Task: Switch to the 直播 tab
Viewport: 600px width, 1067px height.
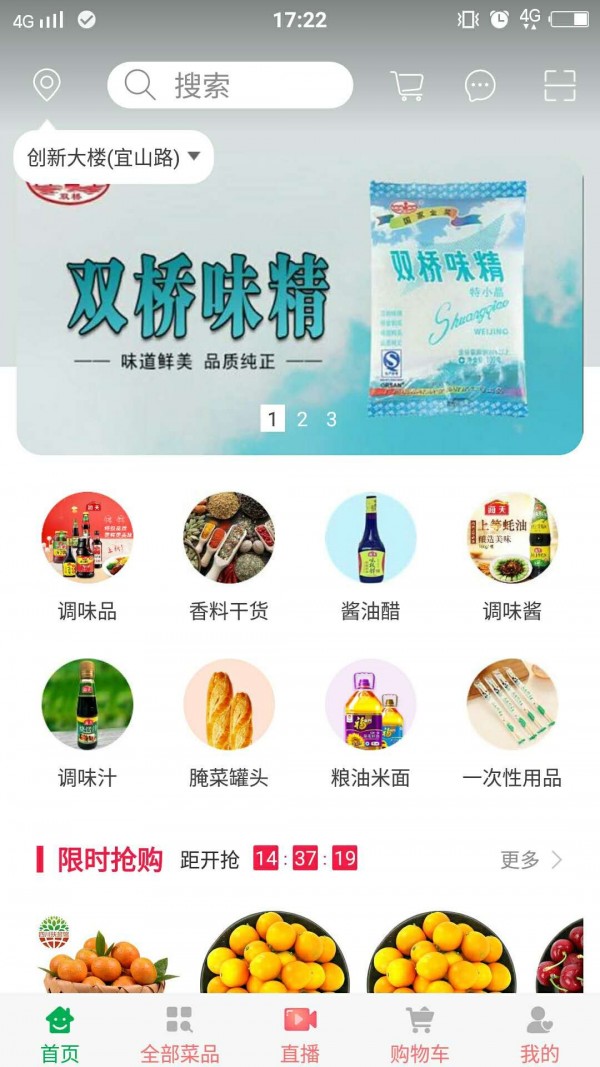Action: pyautogui.click(x=300, y=1034)
